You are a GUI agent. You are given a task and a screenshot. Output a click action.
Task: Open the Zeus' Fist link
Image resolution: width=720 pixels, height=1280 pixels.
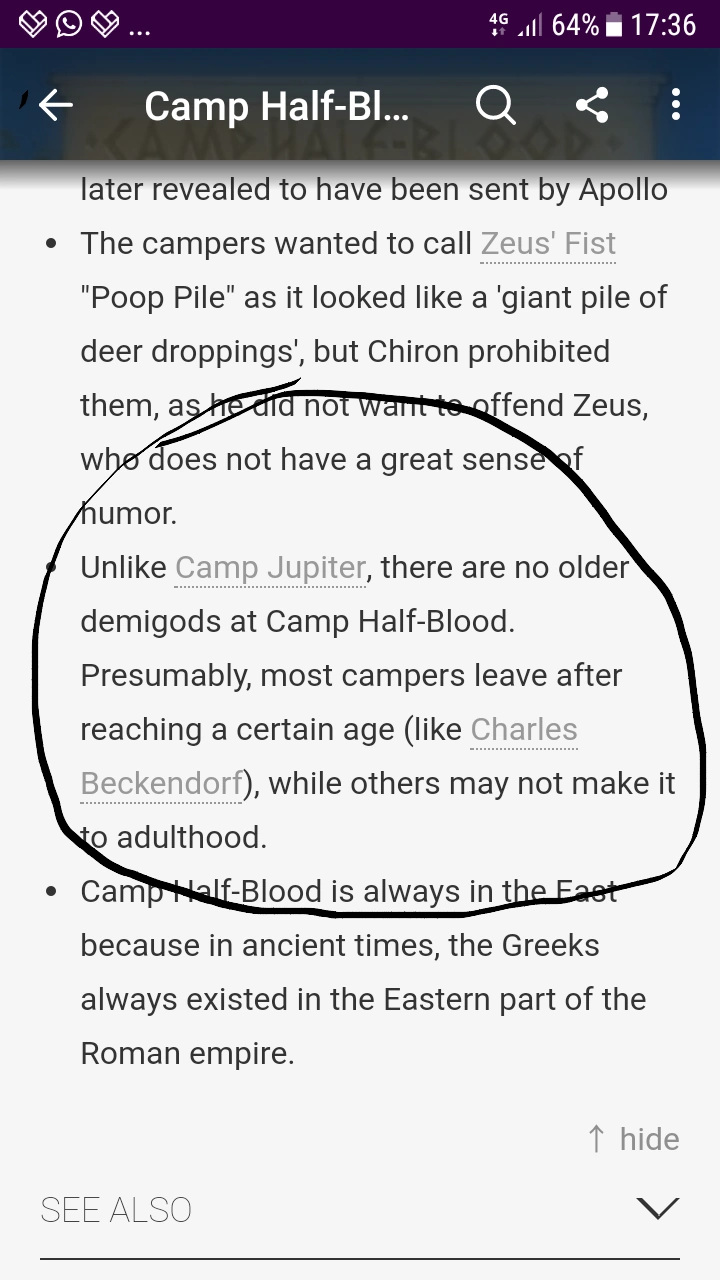548,243
